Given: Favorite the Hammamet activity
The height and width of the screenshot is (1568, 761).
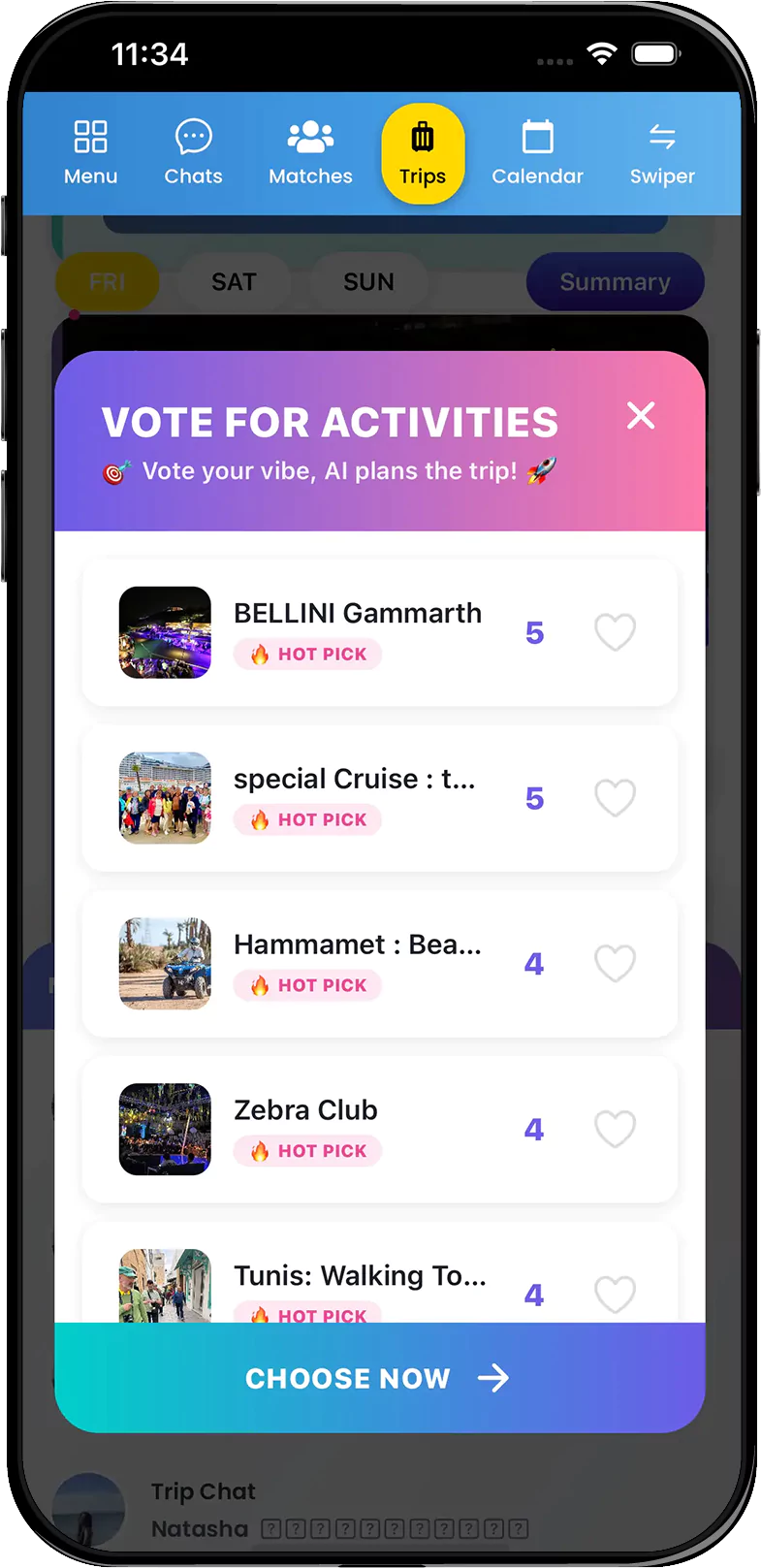Looking at the screenshot, I should coord(615,964).
